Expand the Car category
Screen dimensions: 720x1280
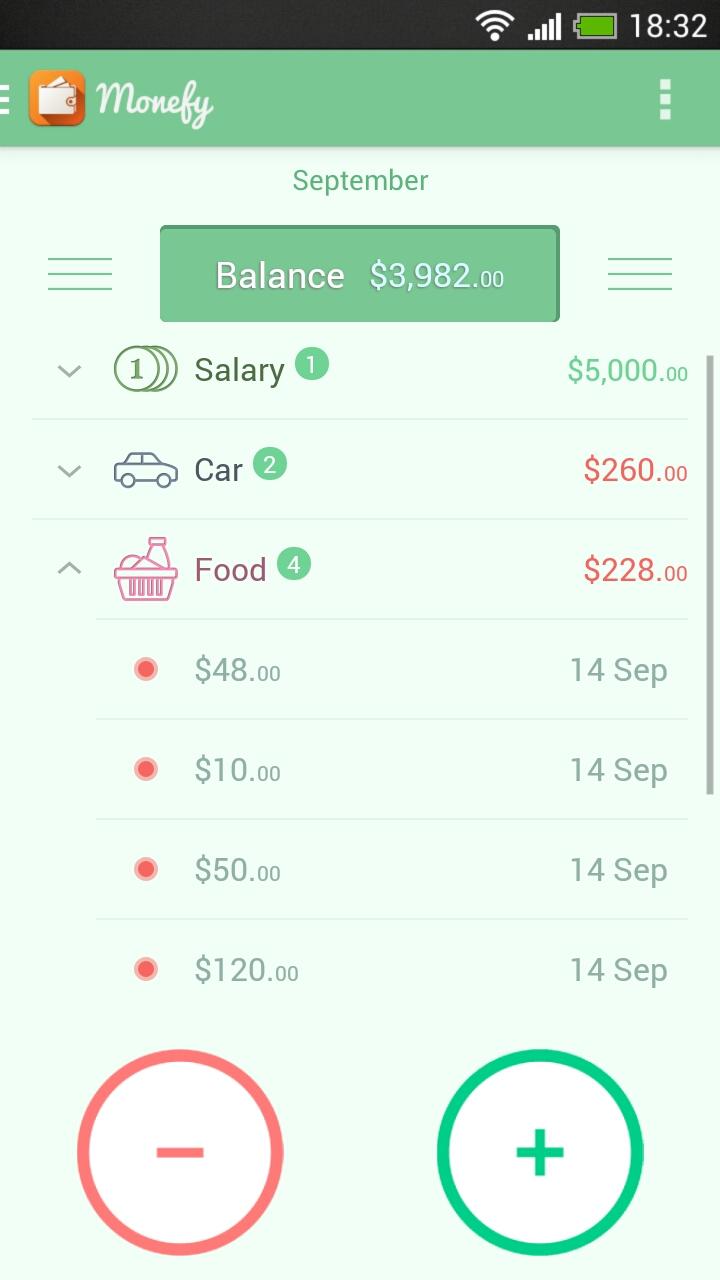pos(69,470)
